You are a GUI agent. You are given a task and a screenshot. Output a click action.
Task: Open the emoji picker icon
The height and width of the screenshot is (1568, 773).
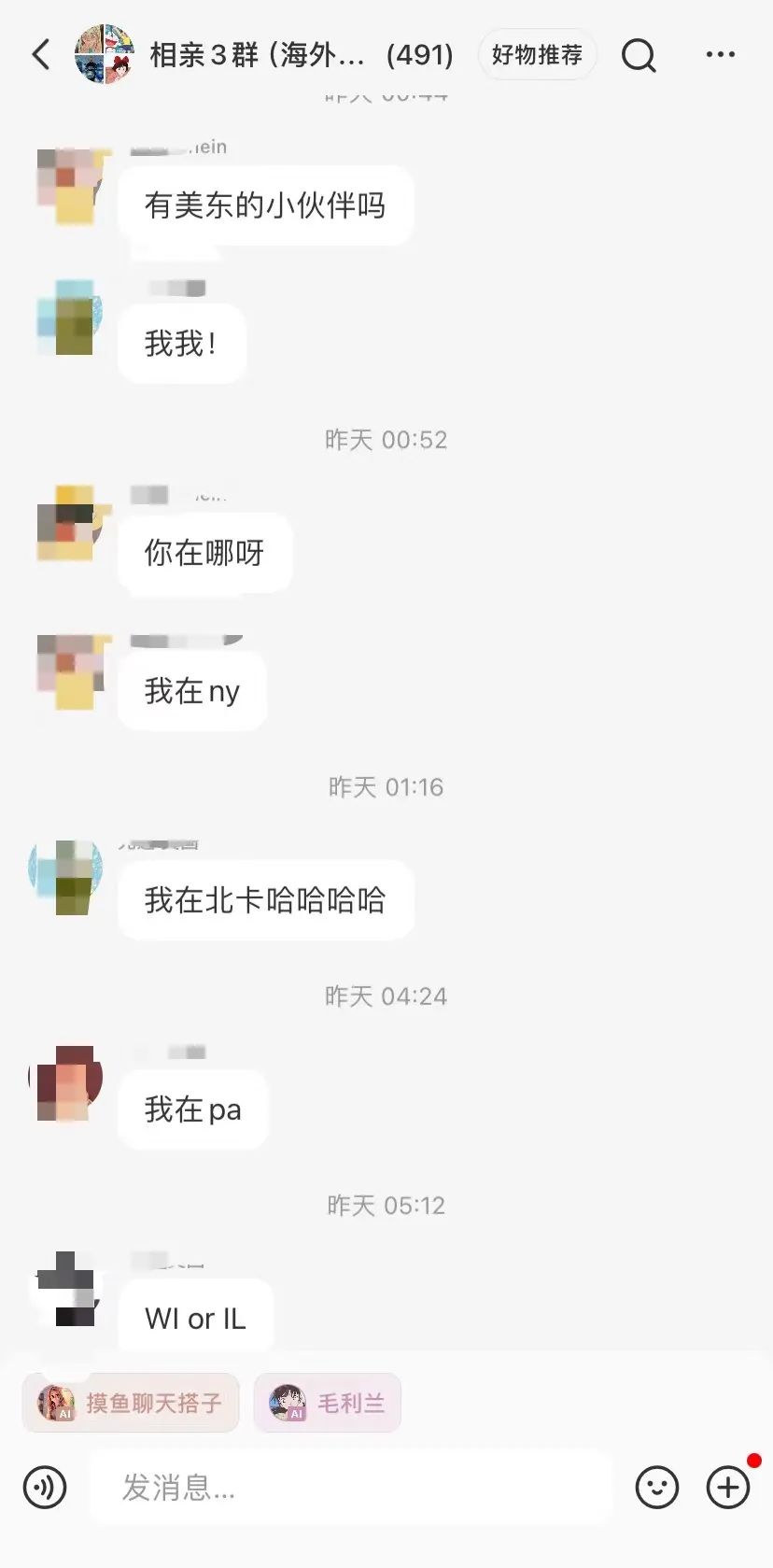click(658, 1487)
